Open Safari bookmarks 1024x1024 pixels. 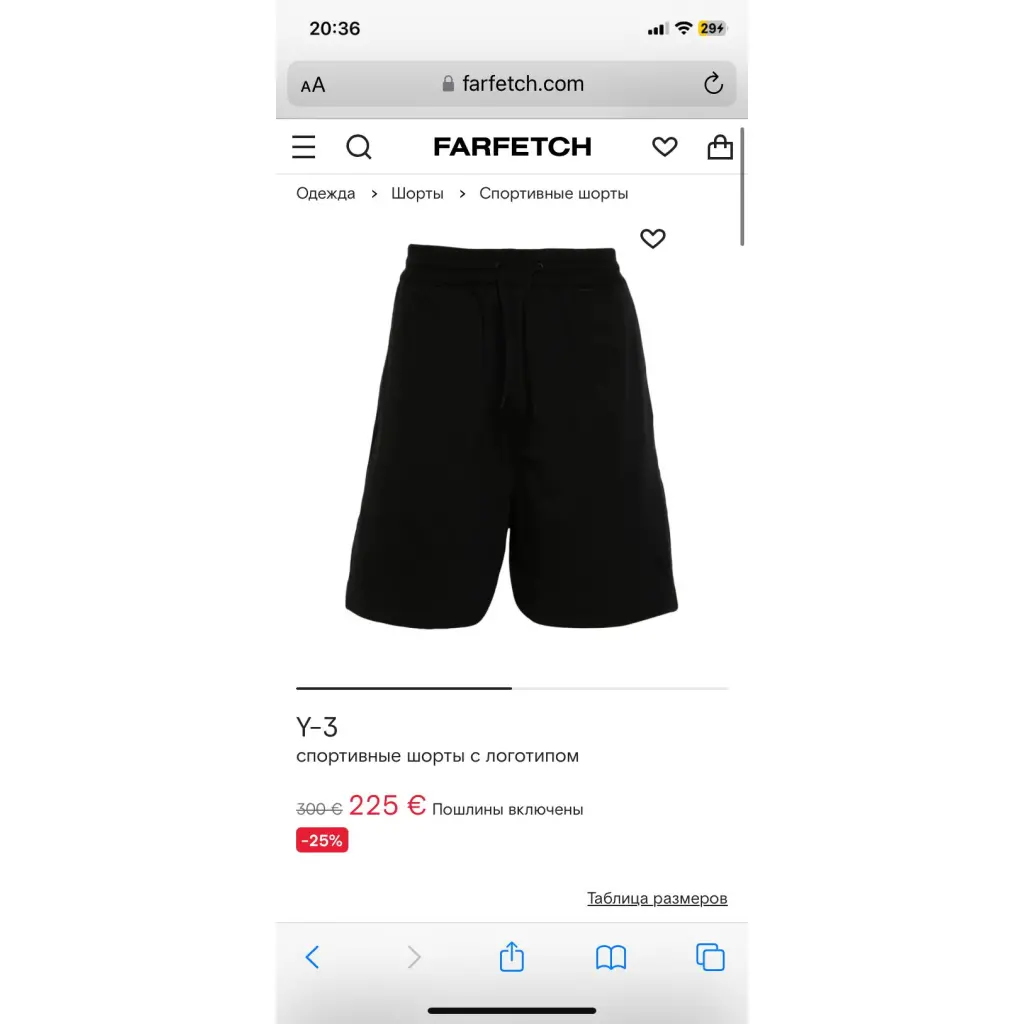click(x=611, y=957)
